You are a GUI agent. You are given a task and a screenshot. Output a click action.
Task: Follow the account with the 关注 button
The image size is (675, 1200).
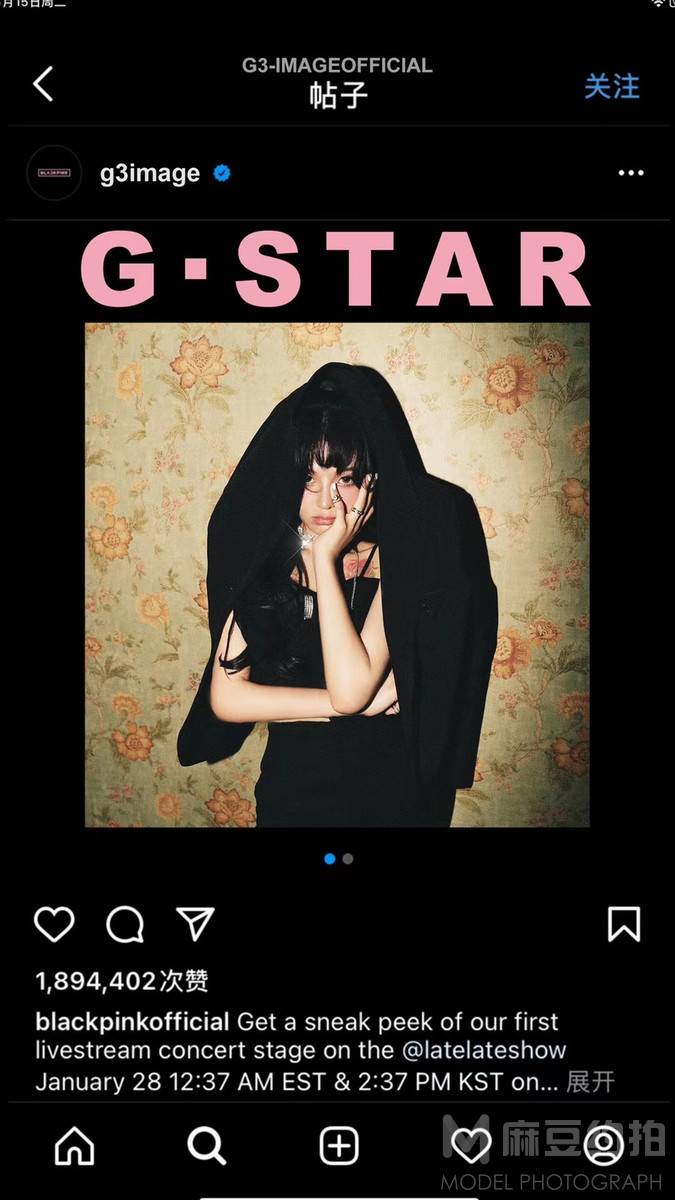(611, 86)
